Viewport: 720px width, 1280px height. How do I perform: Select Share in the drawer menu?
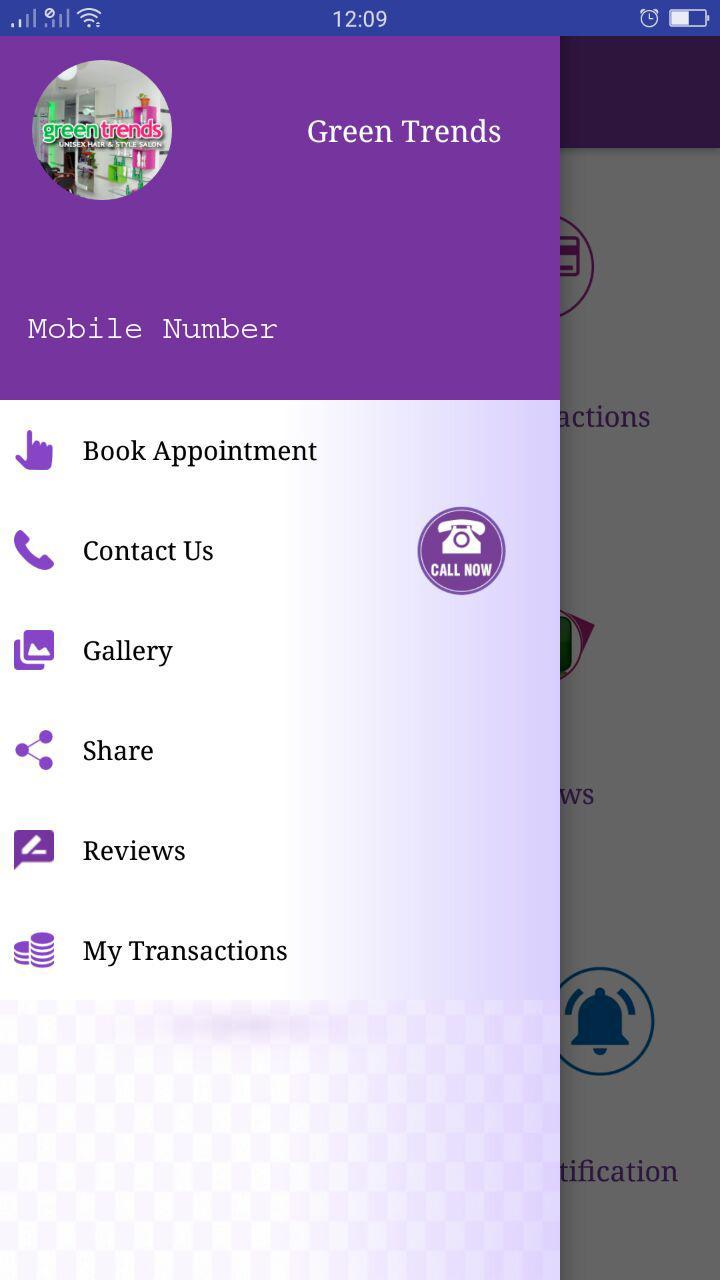(x=118, y=751)
